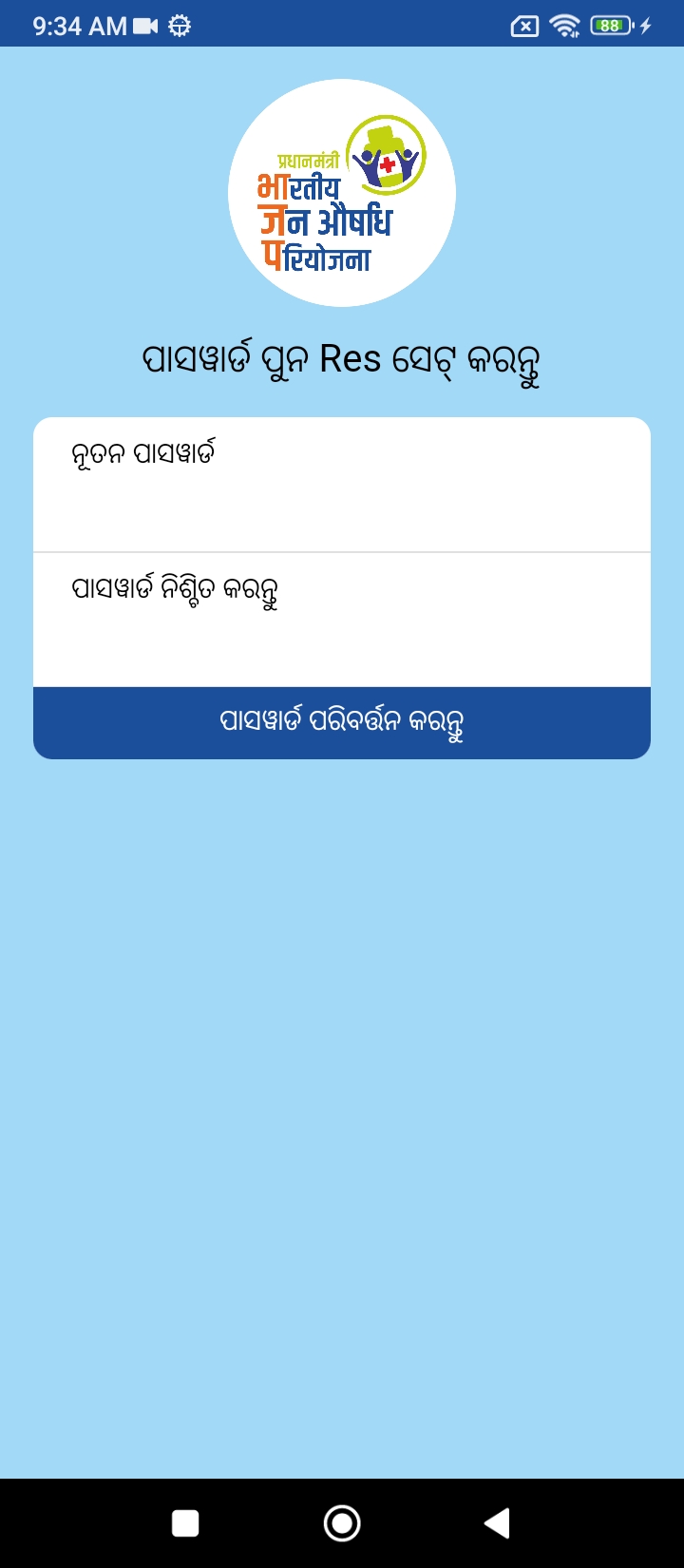684x1568 pixels.
Task: Tap the new password field (ନୂତନ ପାସୱାର୍ଡ)
Action: pyautogui.click(x=342, y=487)
